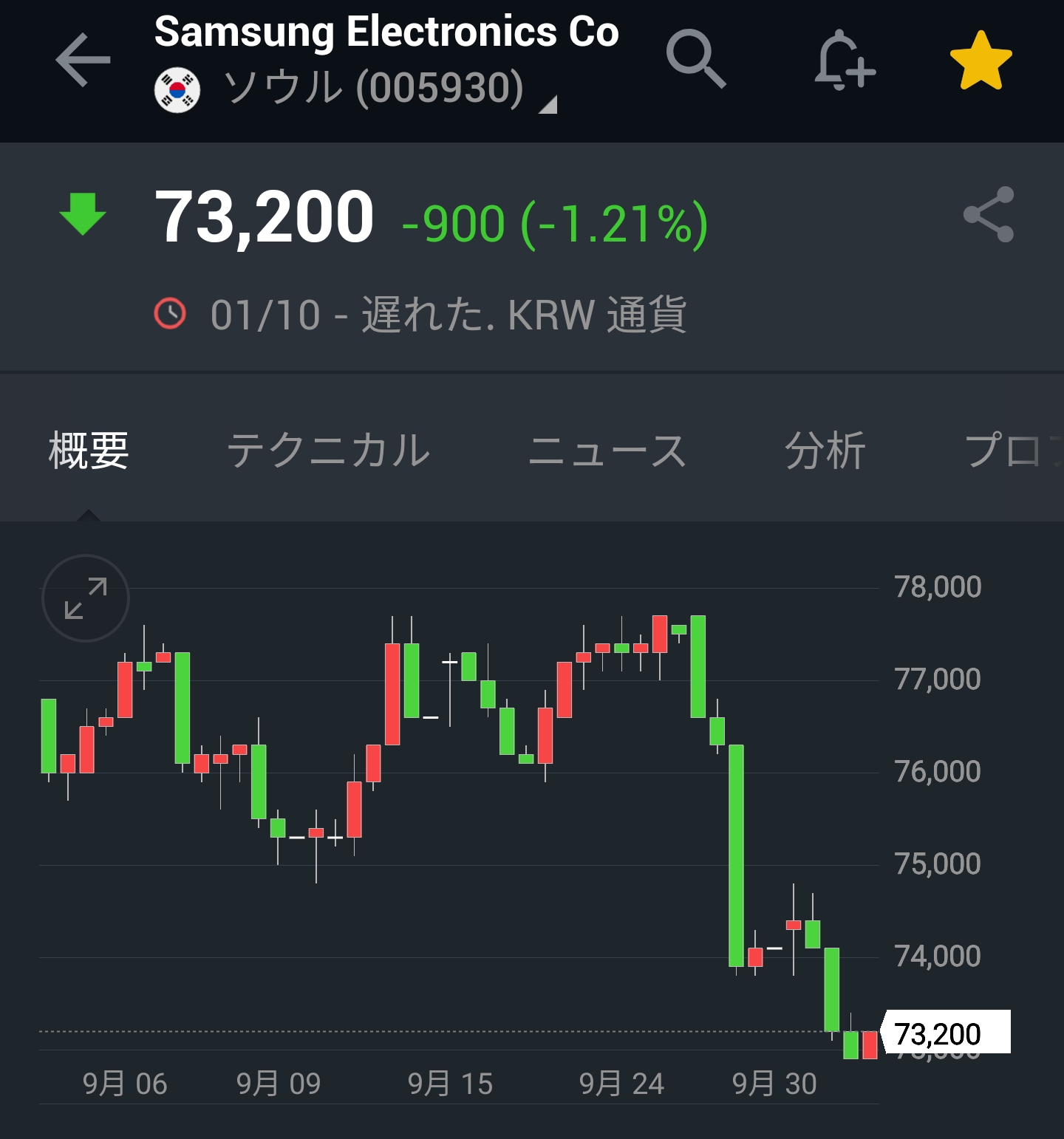
Task: Remove Samsung from favorites star
Action: click(x=981, y=61)
